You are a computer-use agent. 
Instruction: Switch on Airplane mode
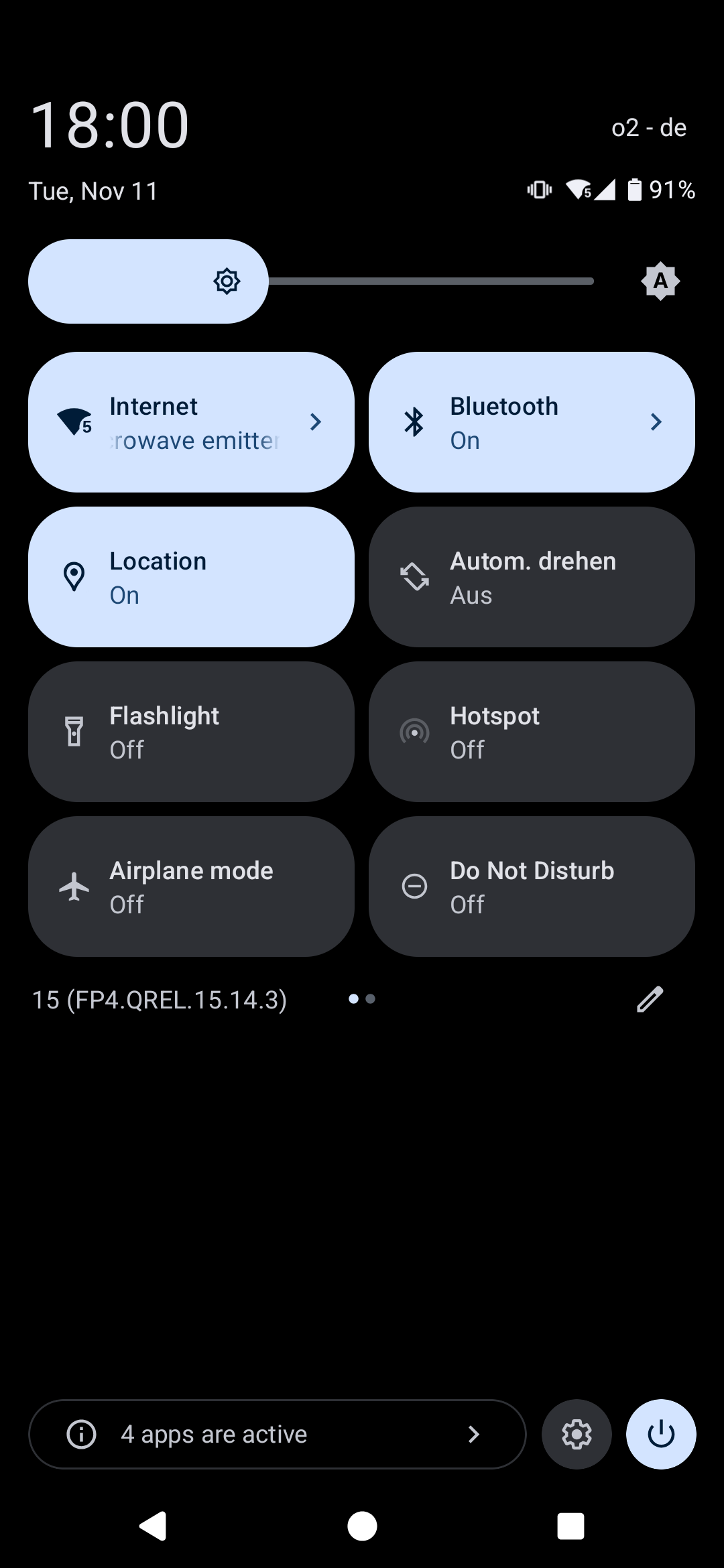[x=191, y=887]
